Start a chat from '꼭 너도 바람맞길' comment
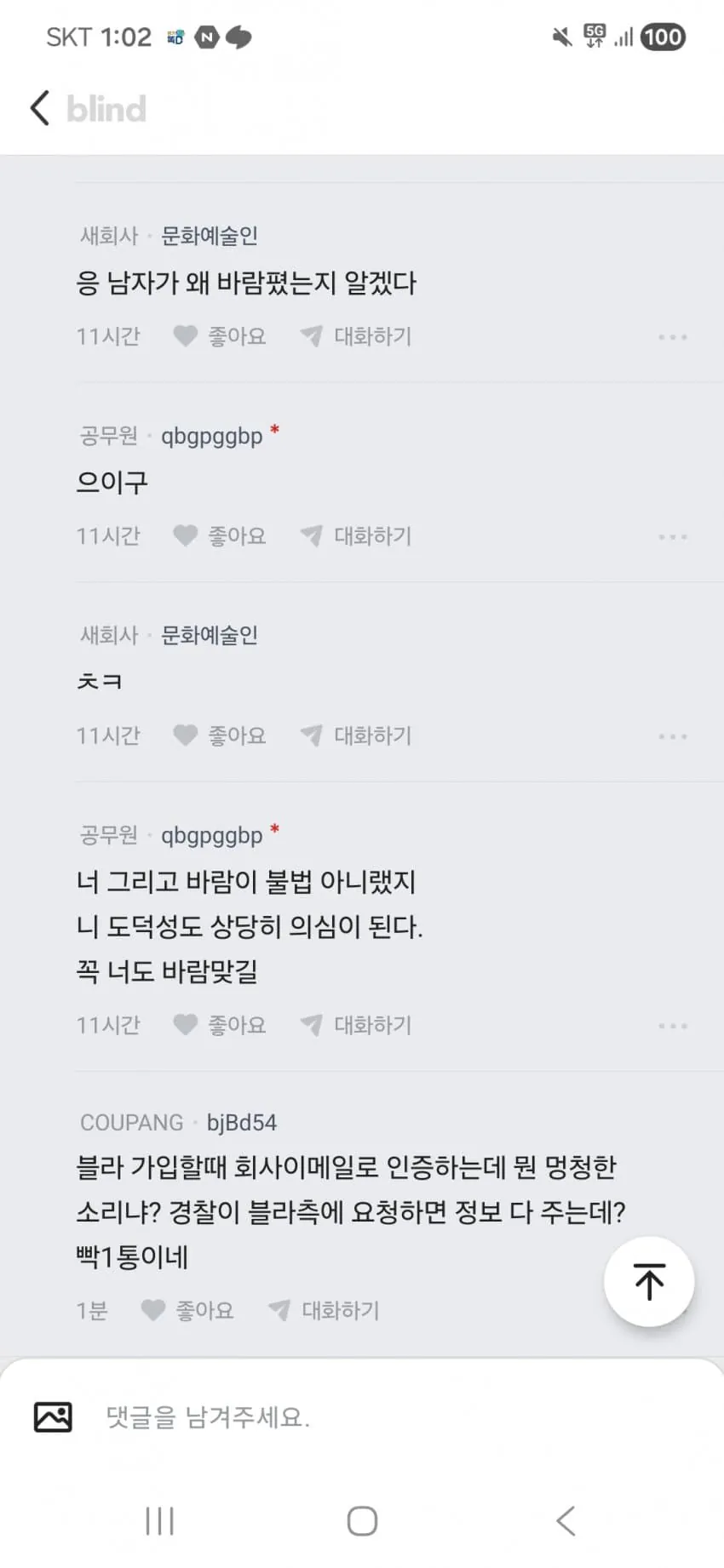This screenshot has width=724, height=1568. (356, 1025)
